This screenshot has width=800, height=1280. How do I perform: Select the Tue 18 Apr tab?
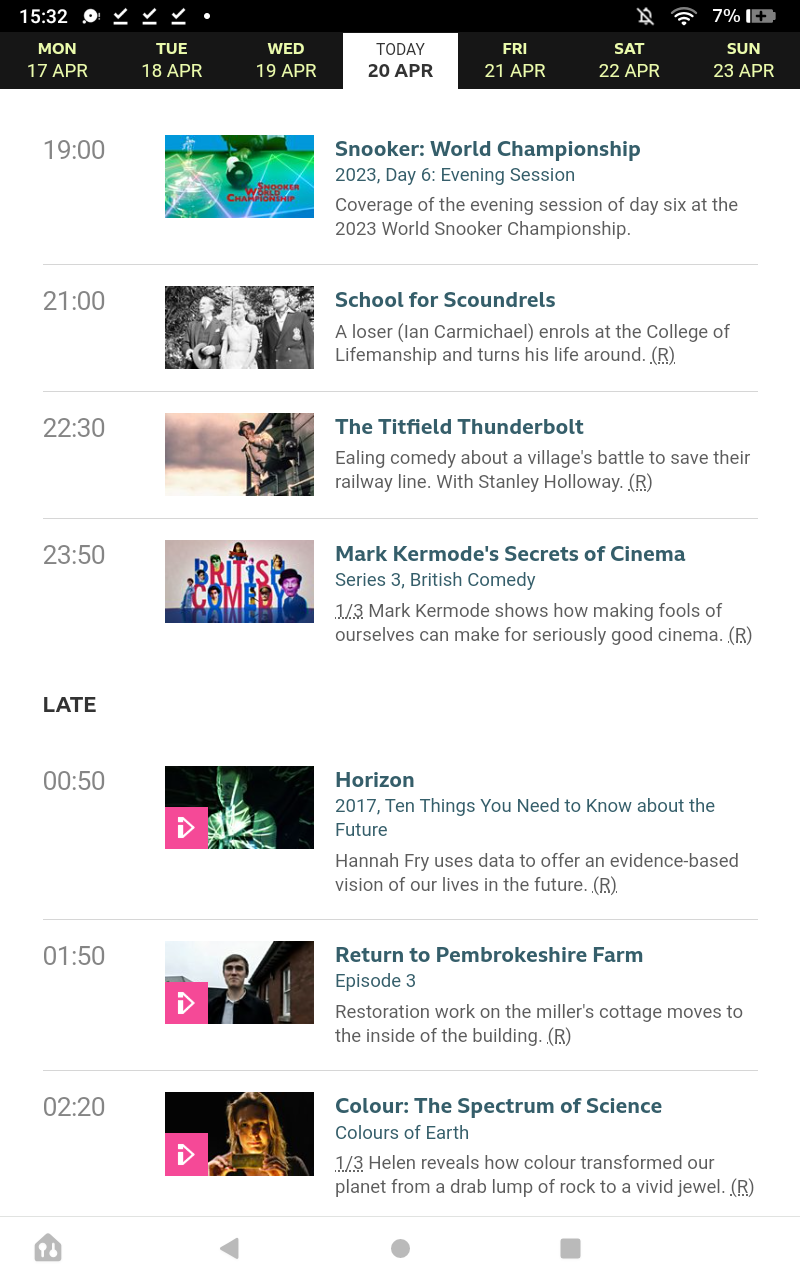pos(171,60)
